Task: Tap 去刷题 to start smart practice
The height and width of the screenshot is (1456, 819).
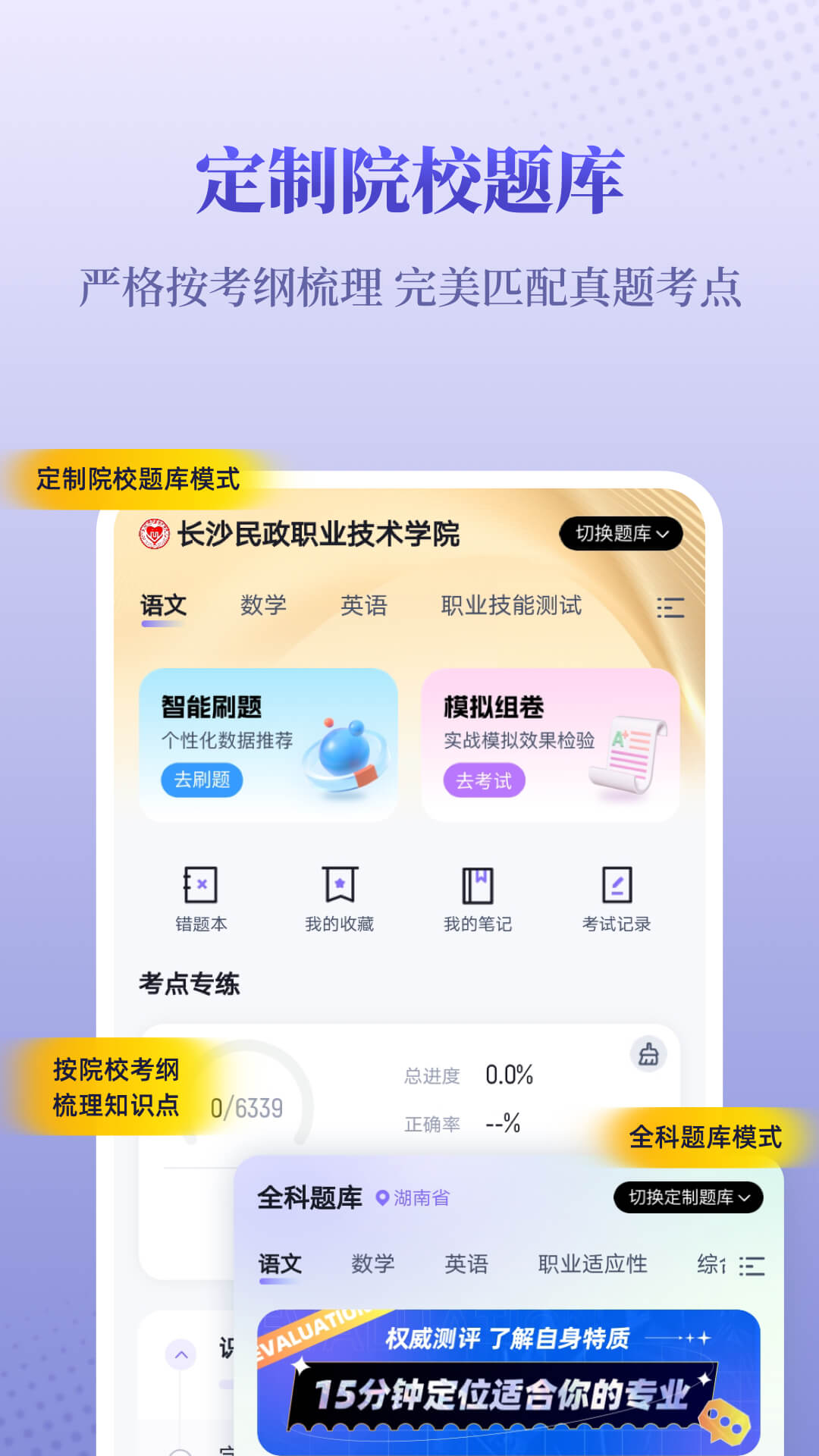Action: tap(202, 780)
